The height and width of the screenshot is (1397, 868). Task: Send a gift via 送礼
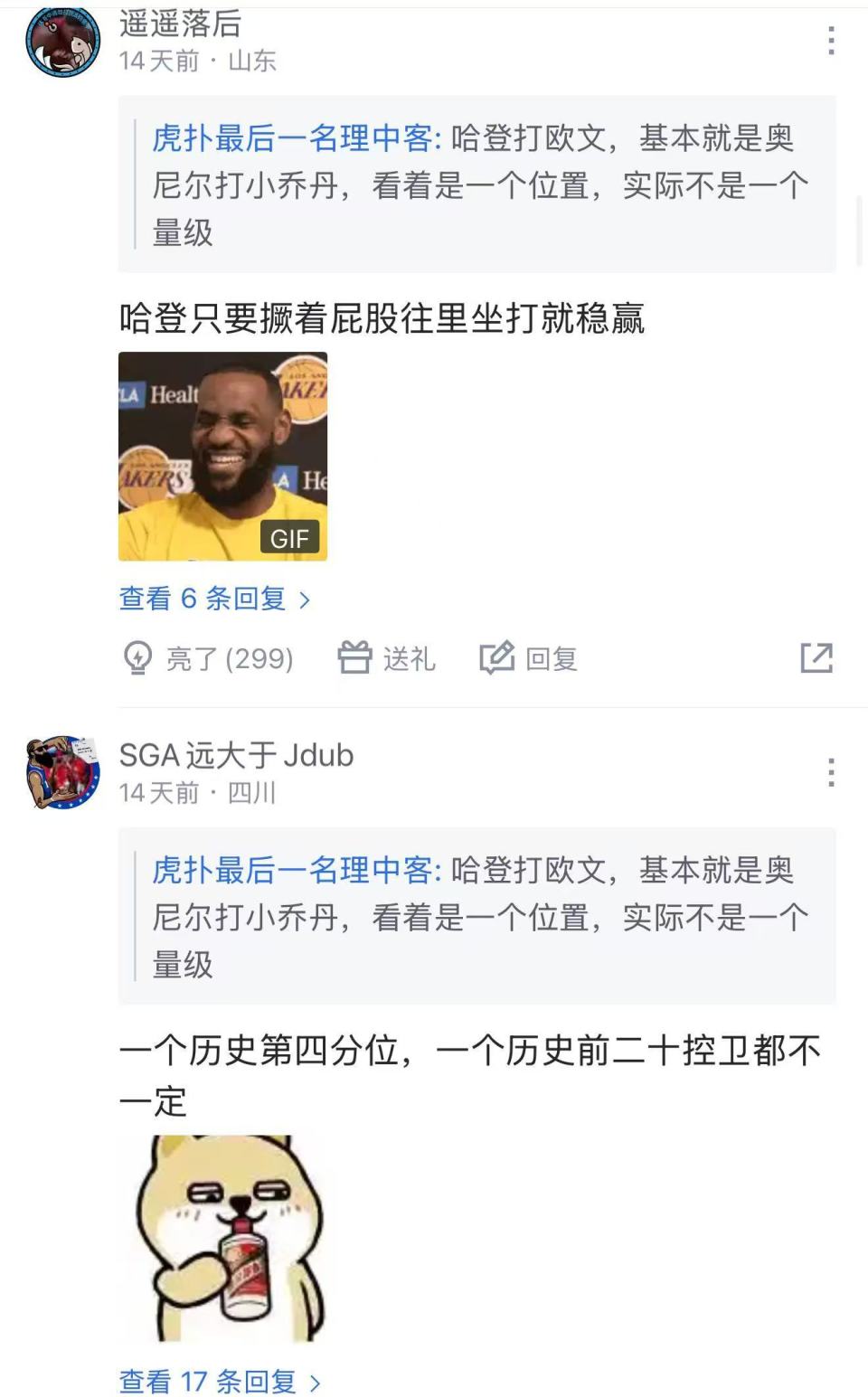(386, 658)
